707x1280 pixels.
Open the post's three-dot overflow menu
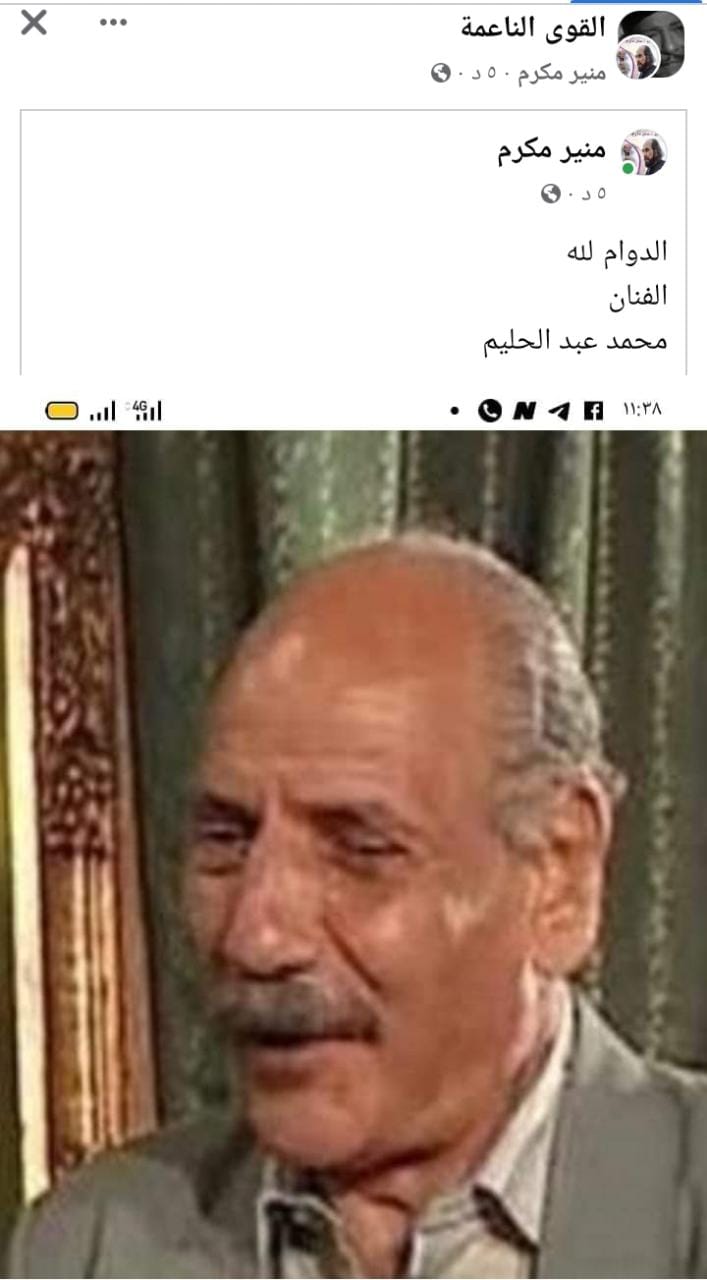click(113, 22)
